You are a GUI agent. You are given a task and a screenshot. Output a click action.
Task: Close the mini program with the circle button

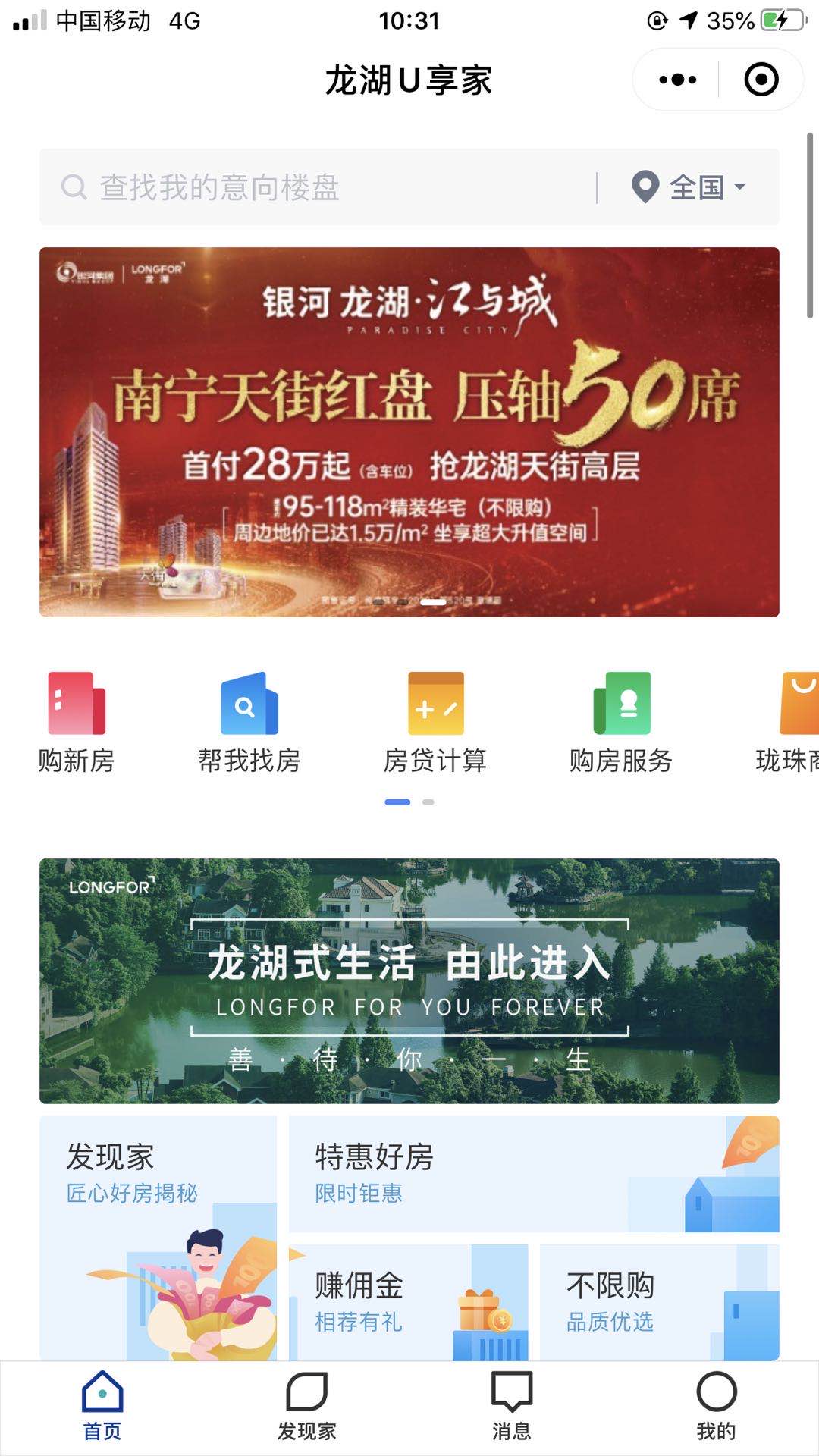click(761, 80)
